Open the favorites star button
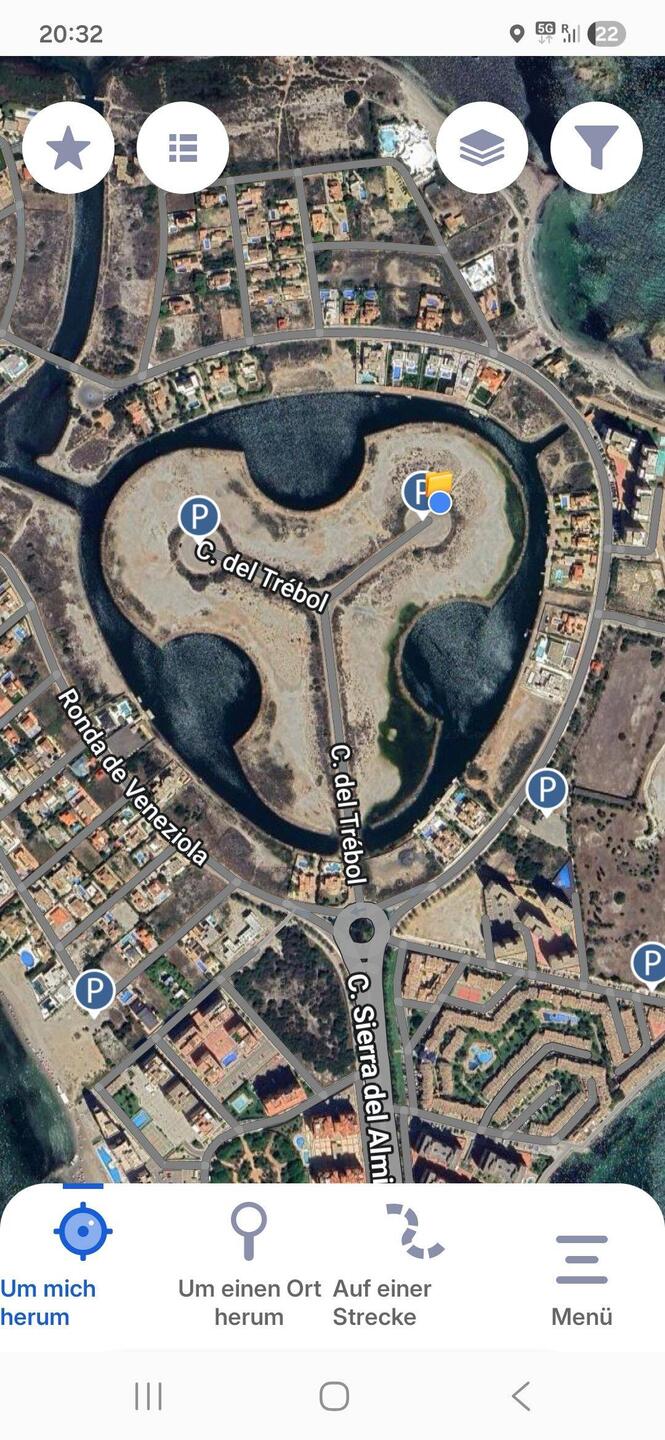The height and width of the screenshot is (1440, 665). tap(68, 148)
